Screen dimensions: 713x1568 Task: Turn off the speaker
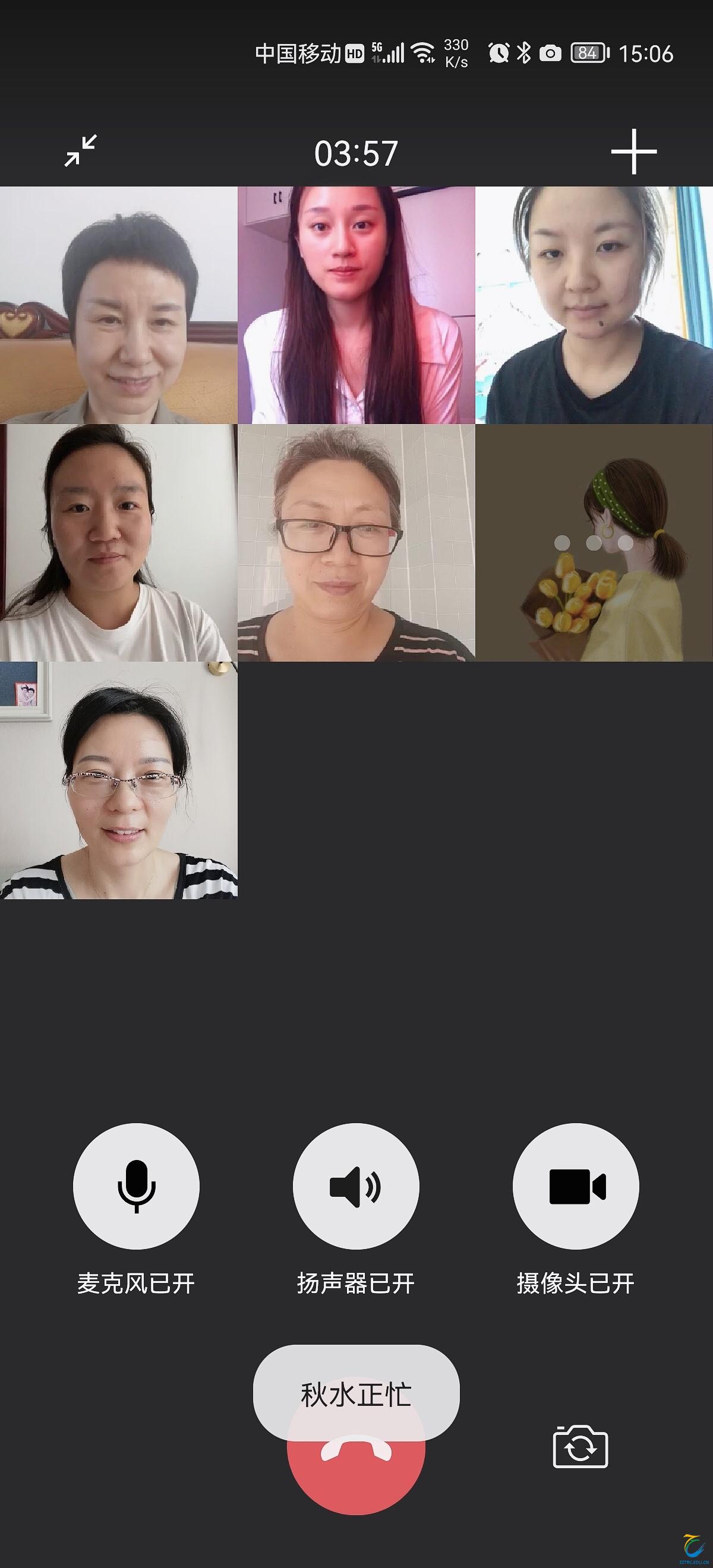[x=355, y=1186]
